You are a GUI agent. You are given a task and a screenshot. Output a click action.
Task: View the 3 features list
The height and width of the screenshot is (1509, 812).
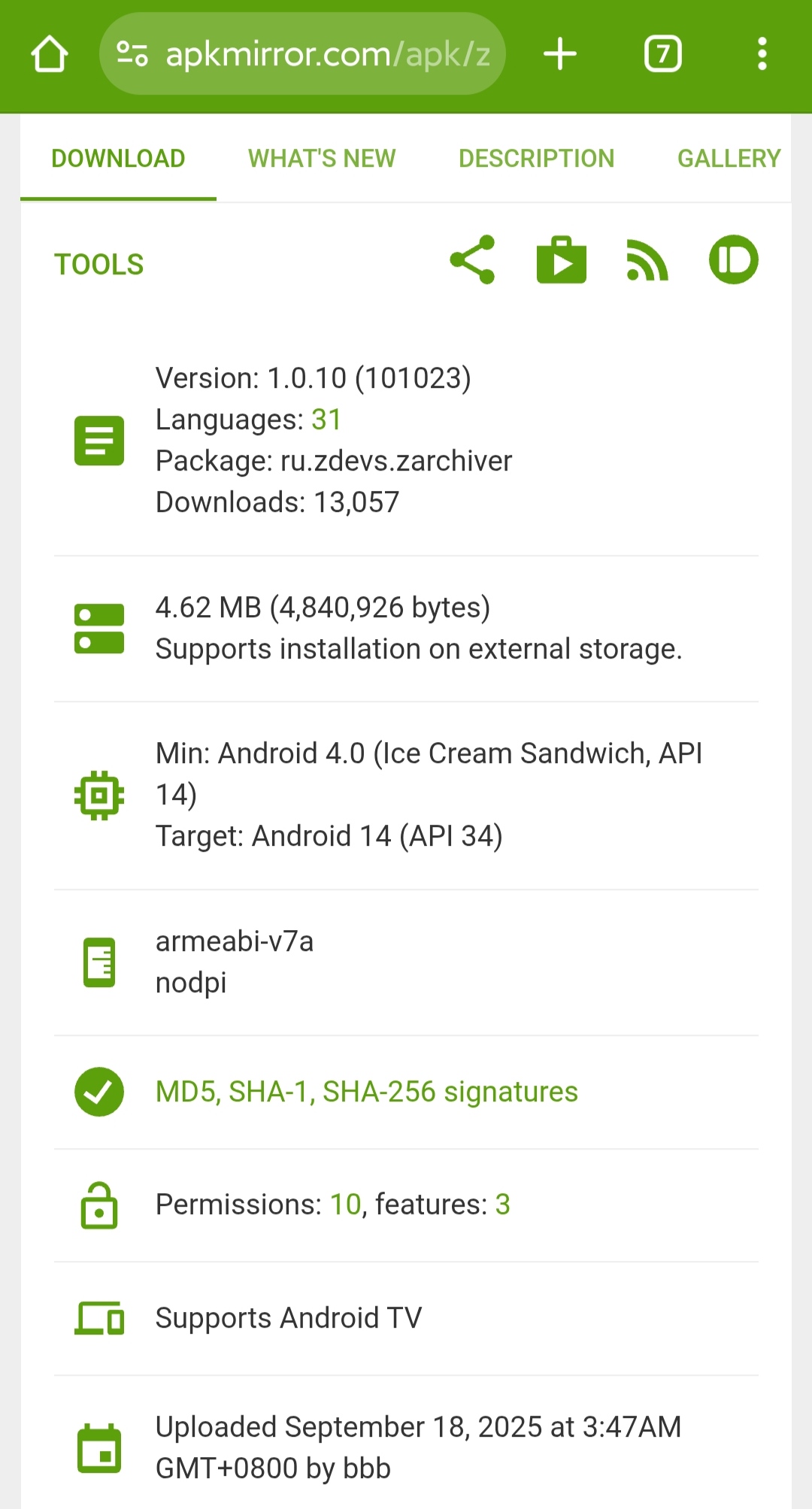(502, 1204)
